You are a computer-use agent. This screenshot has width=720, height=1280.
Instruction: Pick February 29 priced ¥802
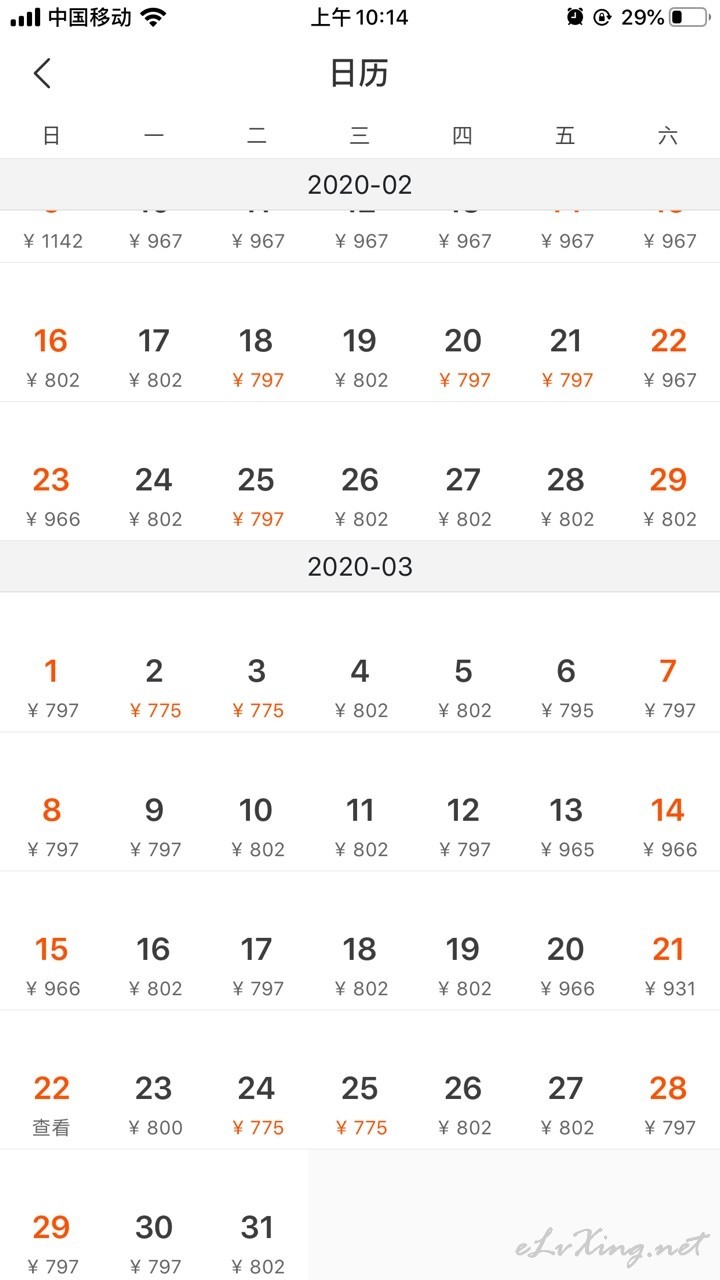[668, 497]
